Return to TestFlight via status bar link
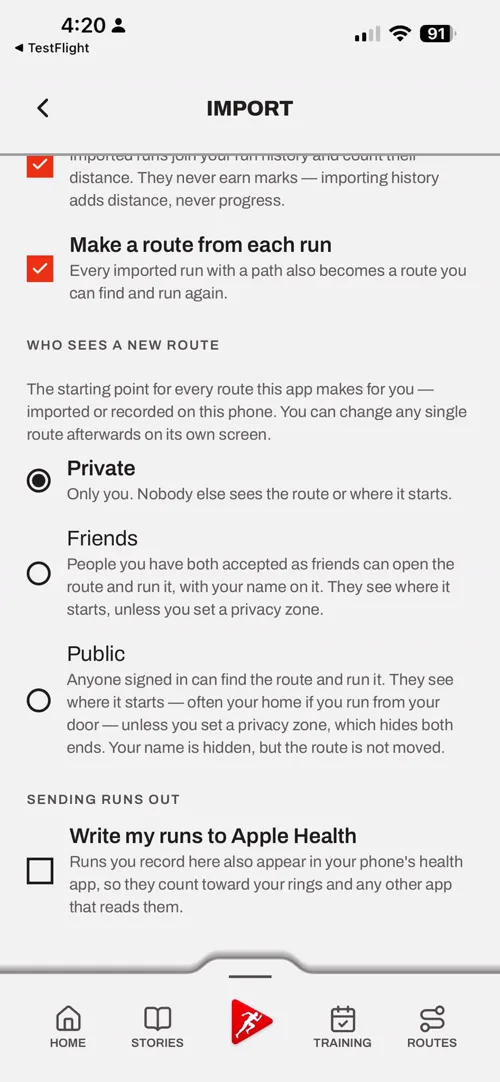 coord(52,48)
